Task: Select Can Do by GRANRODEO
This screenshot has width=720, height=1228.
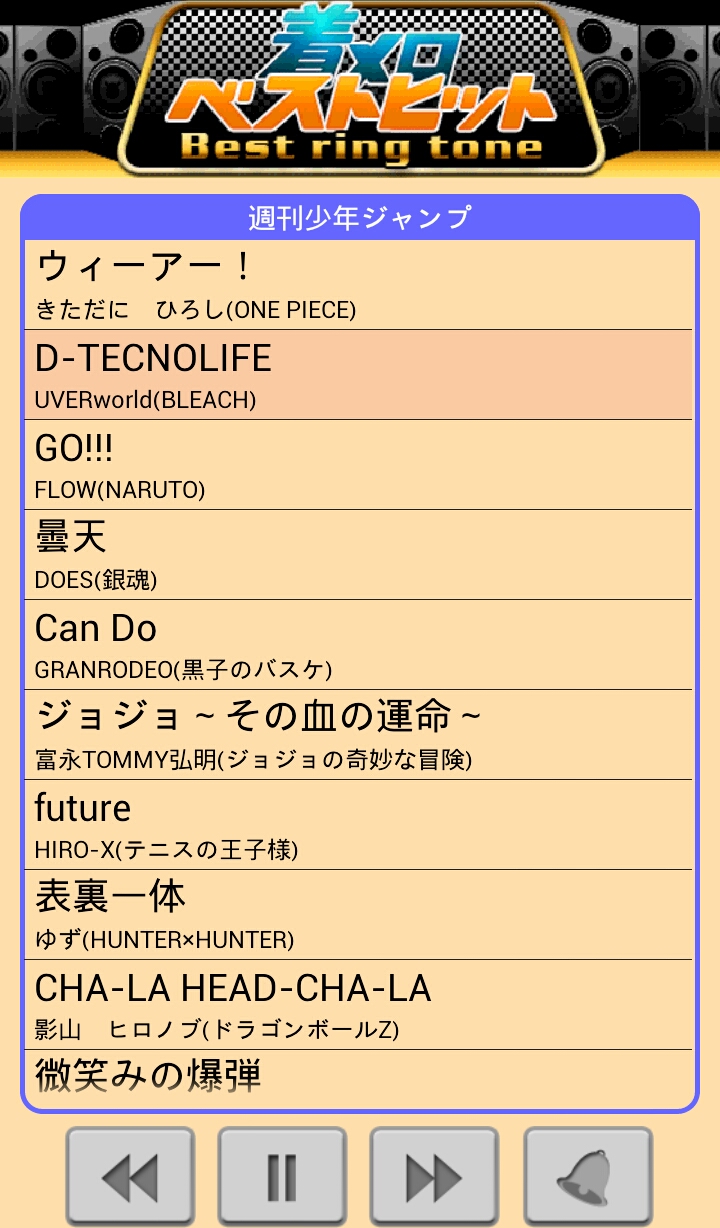Action: point(358,645)
